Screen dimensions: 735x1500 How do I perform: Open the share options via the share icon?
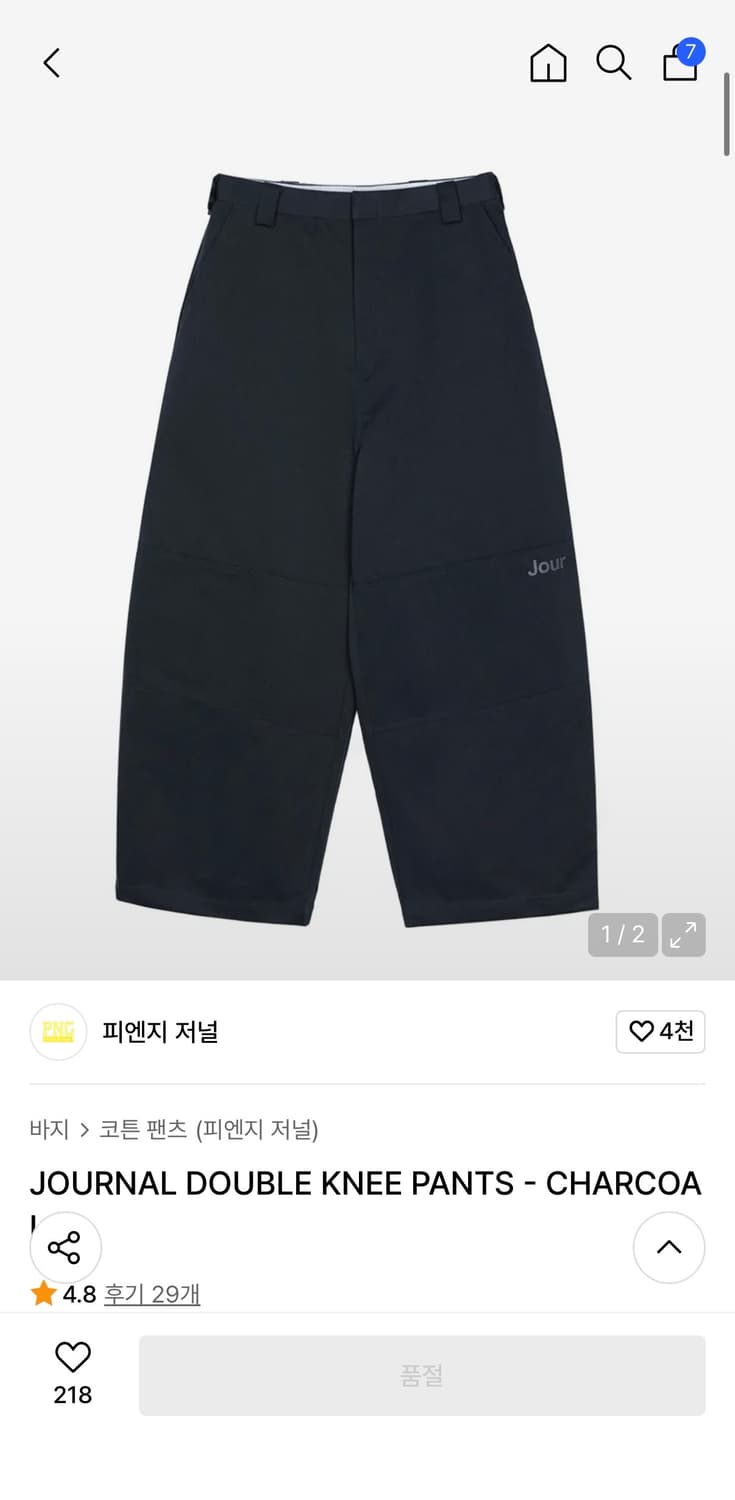(66, 1247)
